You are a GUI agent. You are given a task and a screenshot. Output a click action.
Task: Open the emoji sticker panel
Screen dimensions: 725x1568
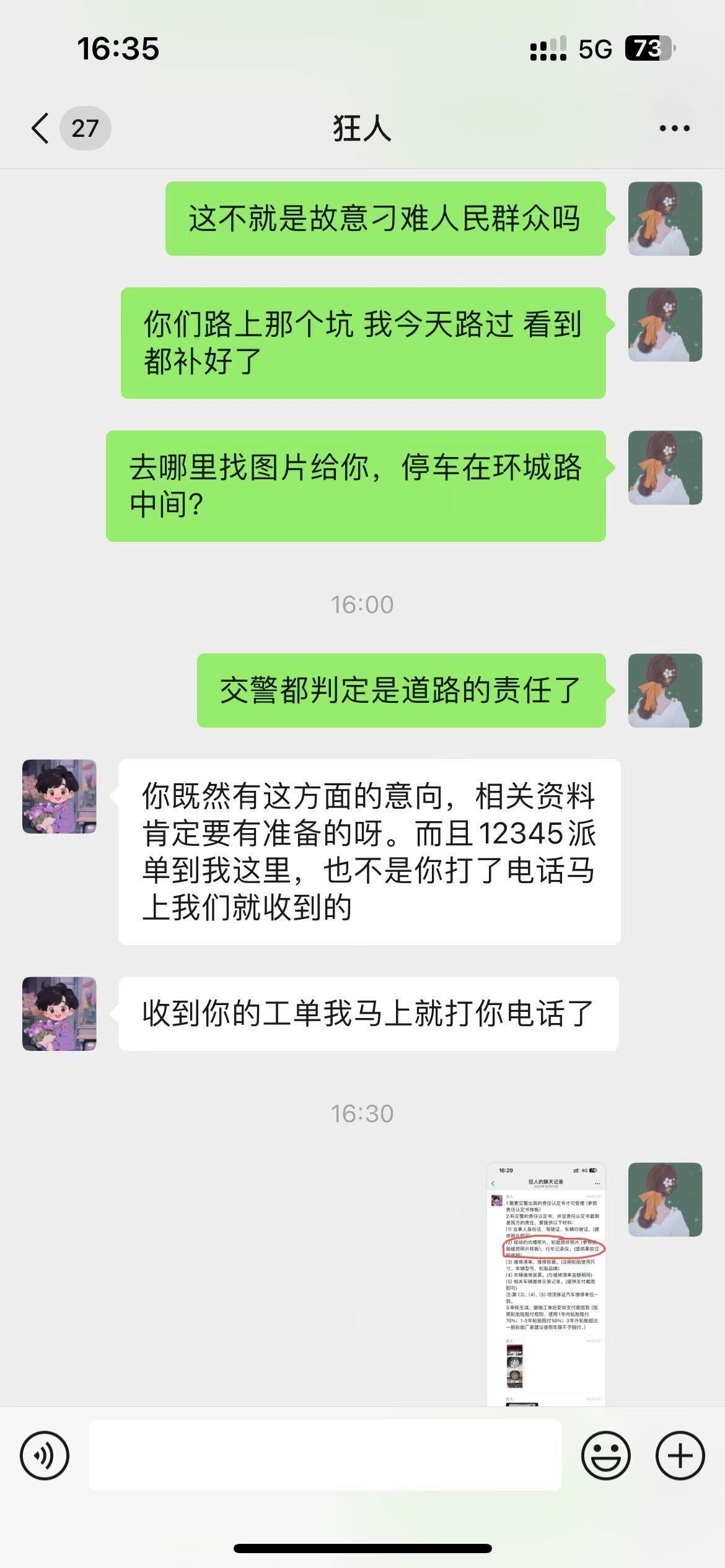605,1455
